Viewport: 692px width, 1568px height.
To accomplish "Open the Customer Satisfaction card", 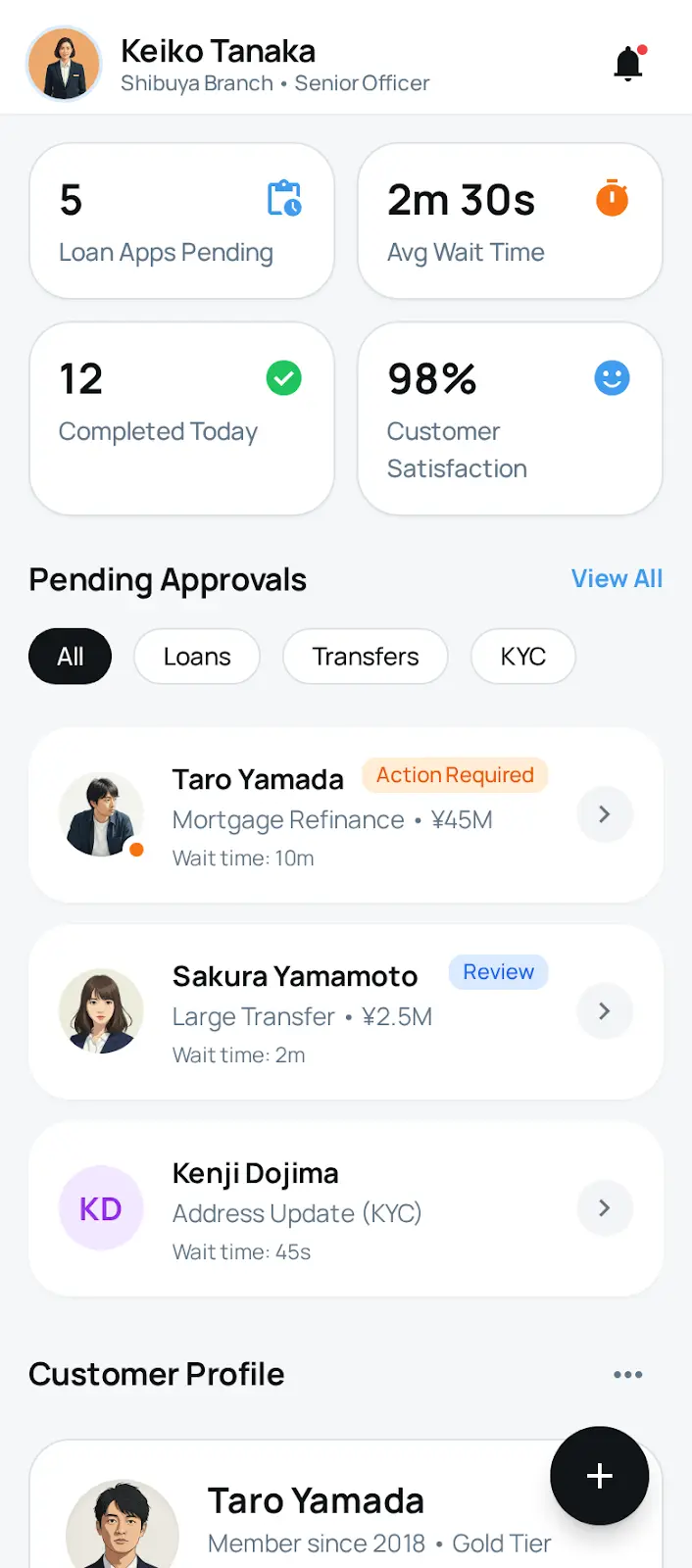I will click(510, 417).
